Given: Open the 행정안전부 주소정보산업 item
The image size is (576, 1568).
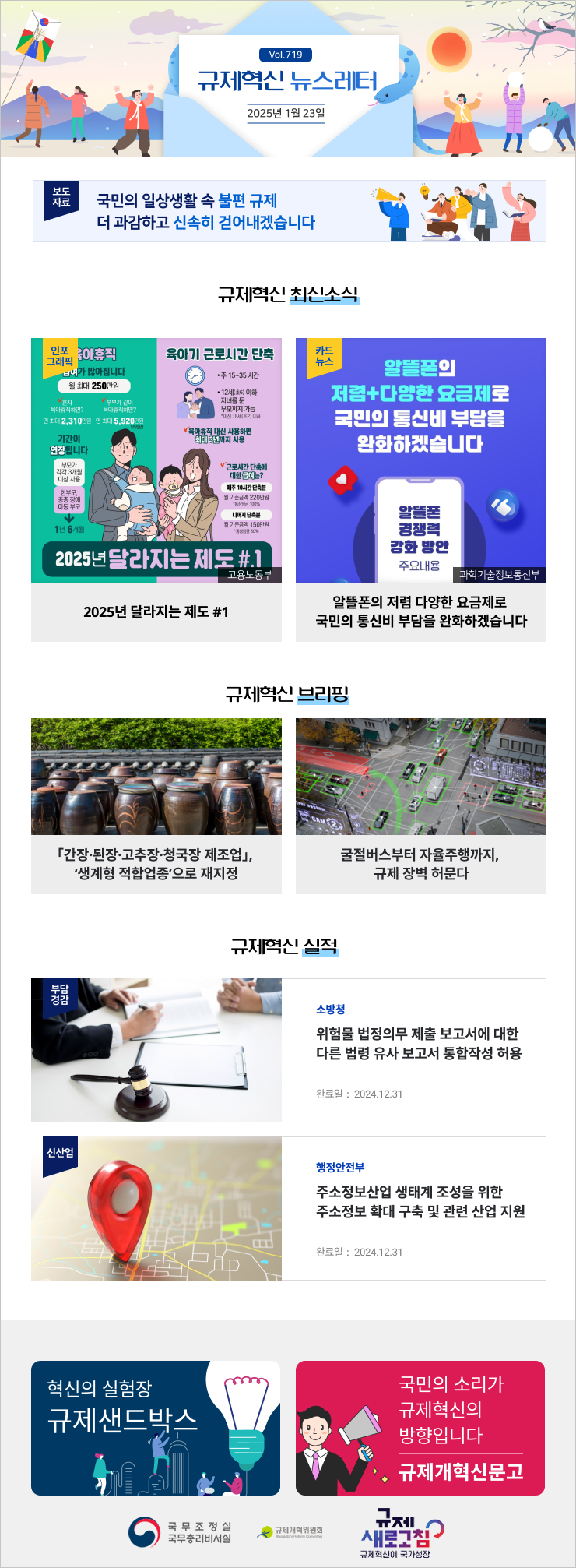Looking at the screenshot, I should [289, 1208].
